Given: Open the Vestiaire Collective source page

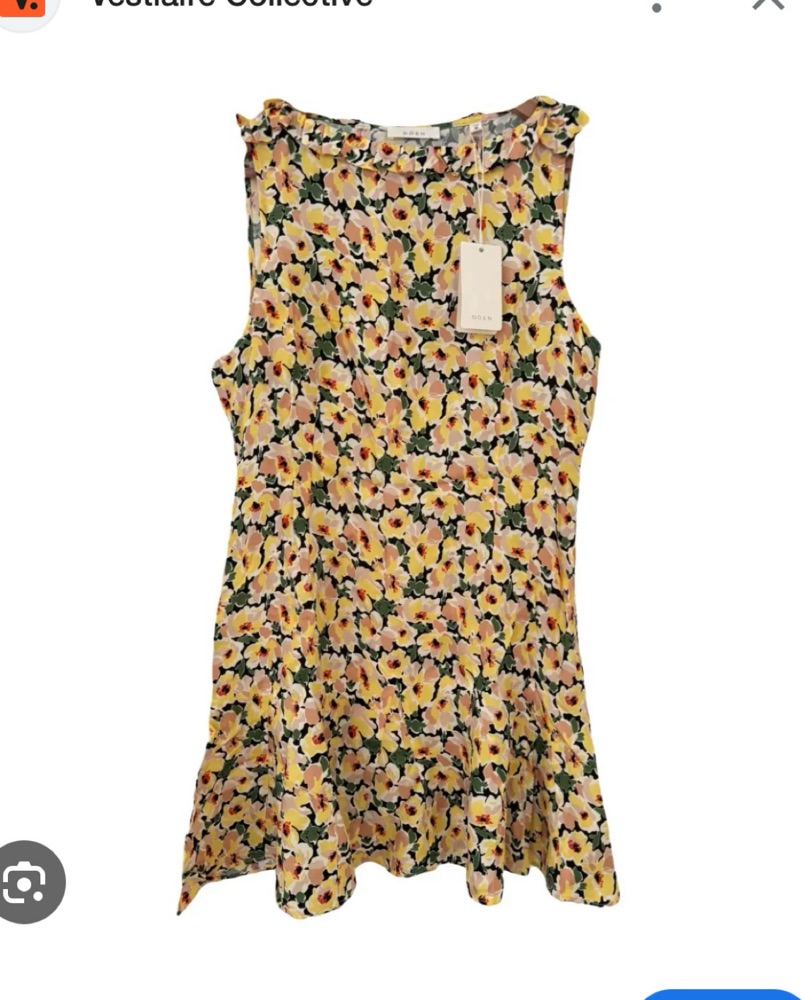Looking at the screenshot, I should tap(230, 3).
